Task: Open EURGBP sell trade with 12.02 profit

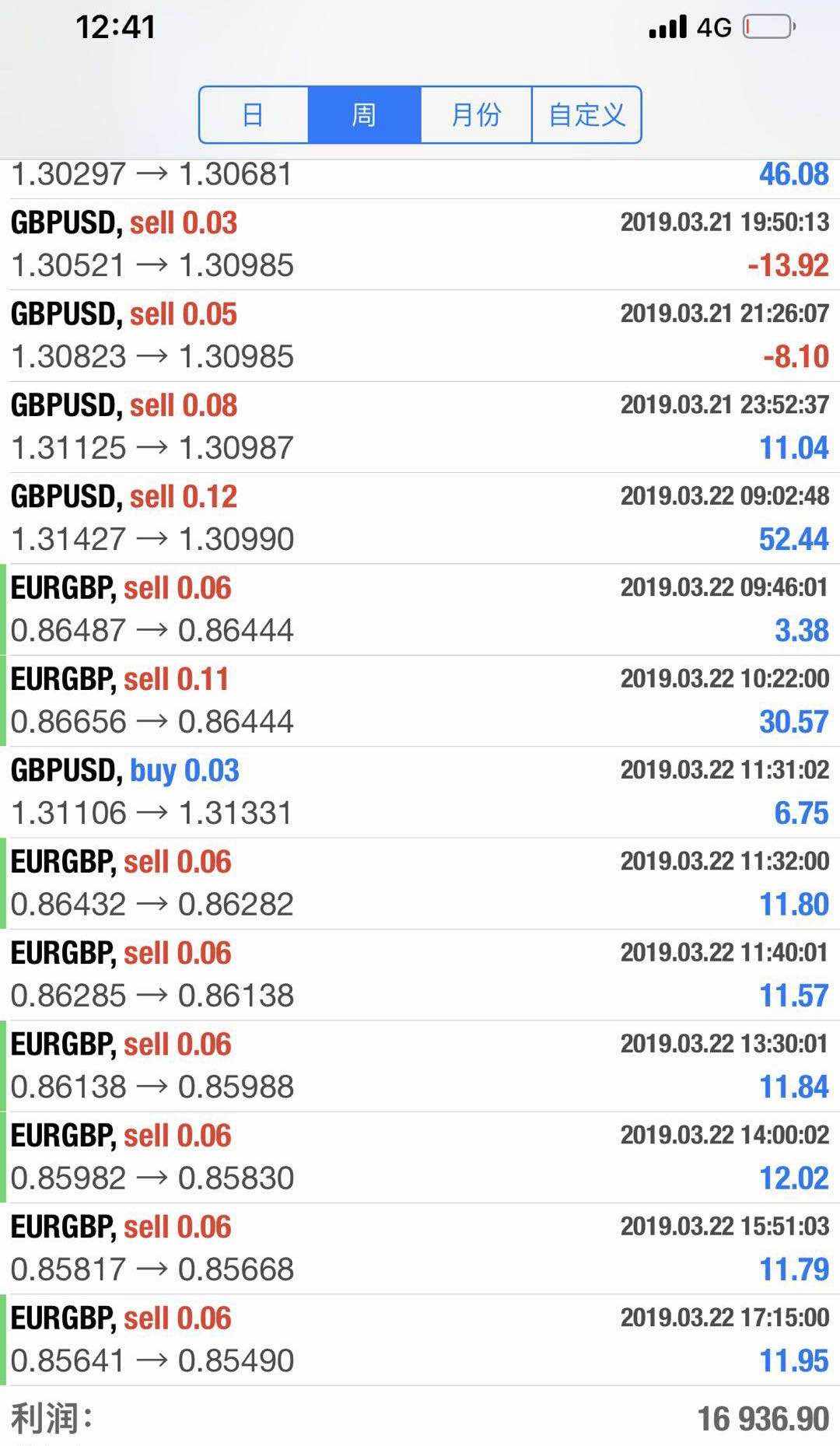Action: [x=420, y=1157]
